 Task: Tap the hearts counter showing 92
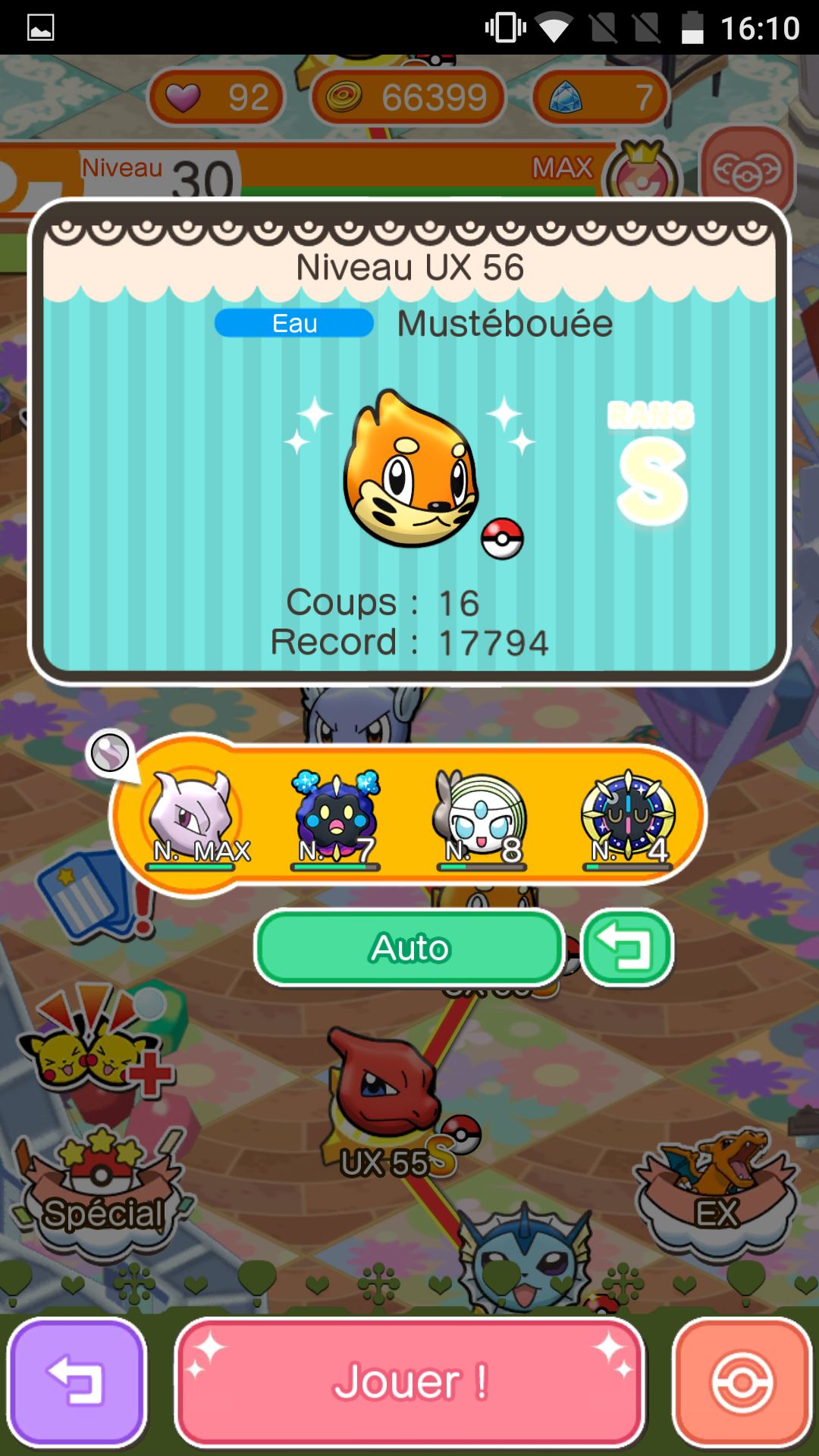[217, 97]
